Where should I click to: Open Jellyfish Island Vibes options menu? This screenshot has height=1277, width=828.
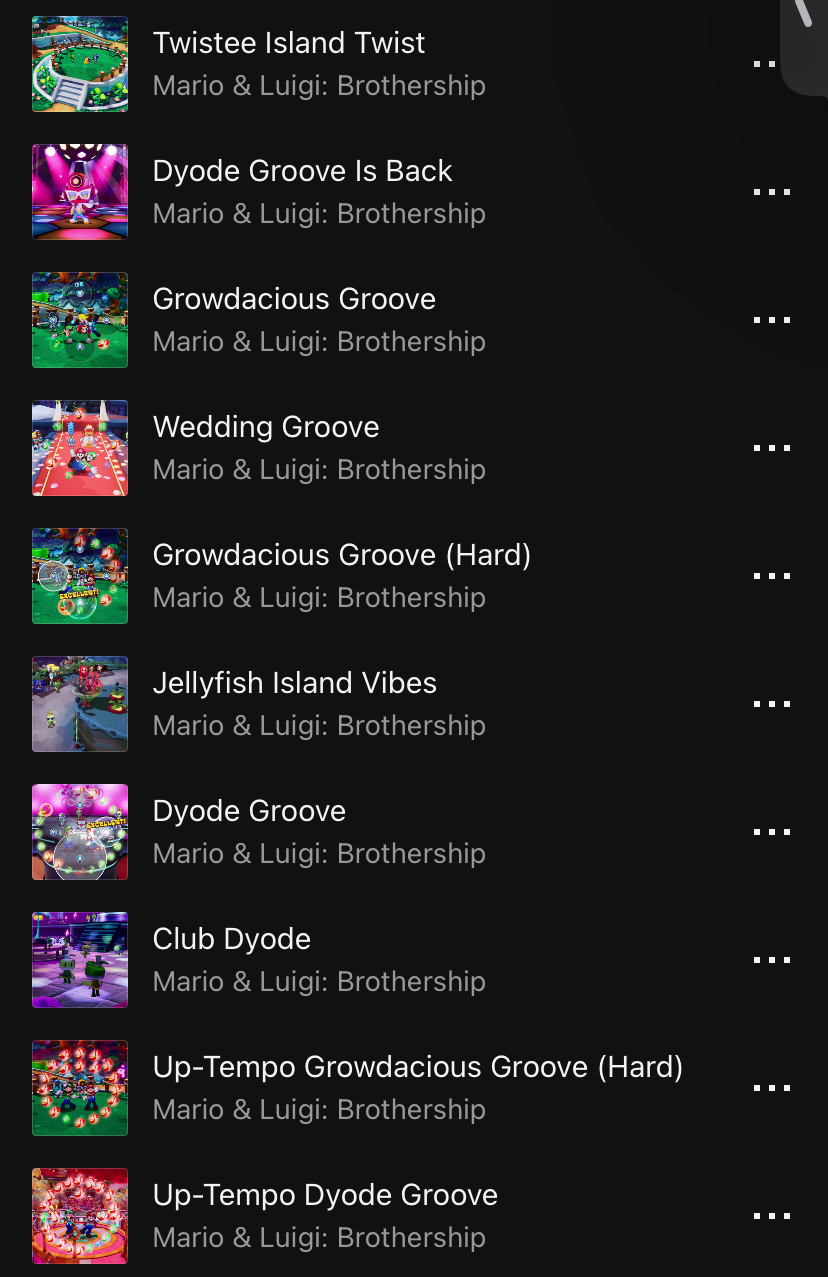(771, 704)
